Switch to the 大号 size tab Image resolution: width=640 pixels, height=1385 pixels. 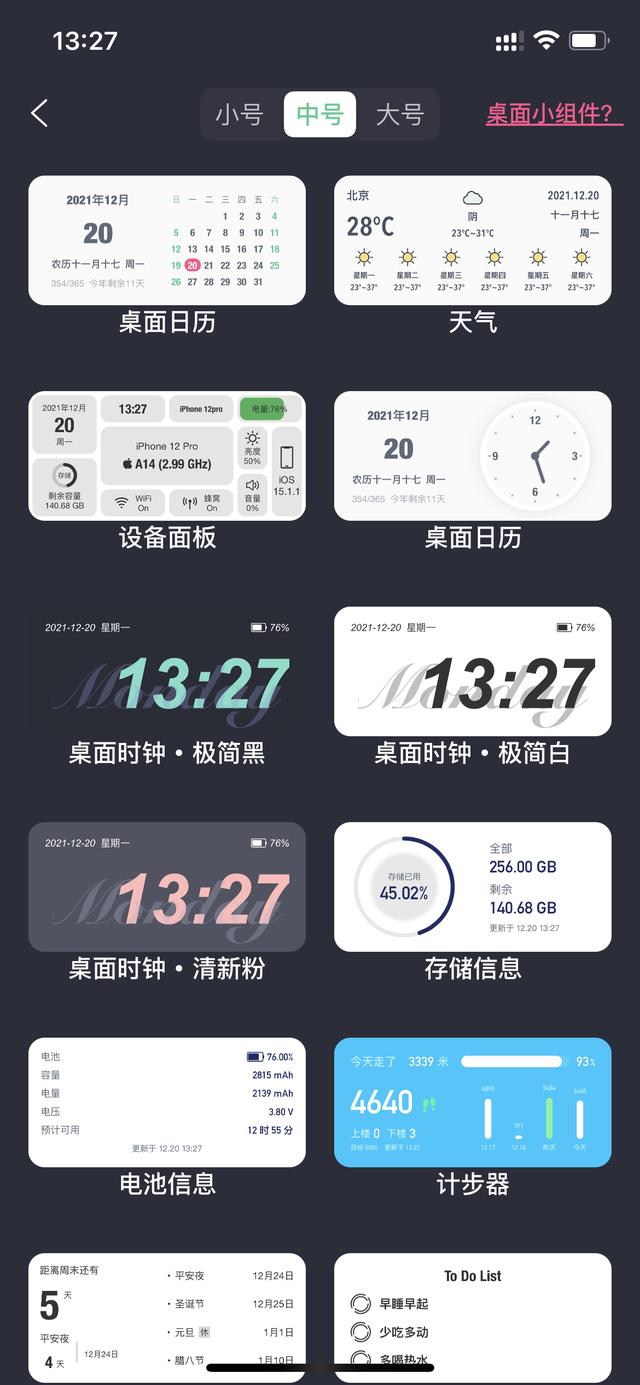pos(400,114)
